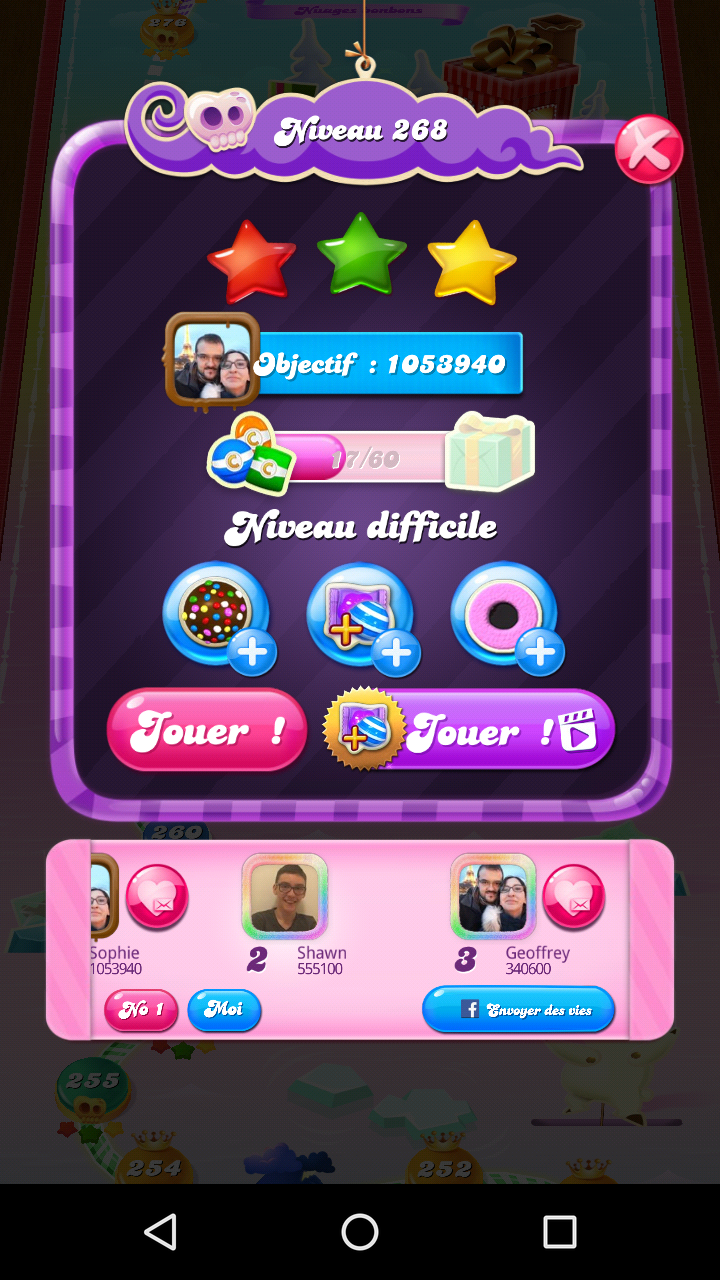Tap the pink Jouer ! button
The height and width of the screenshot is (1280, 720).
point(207,730)
